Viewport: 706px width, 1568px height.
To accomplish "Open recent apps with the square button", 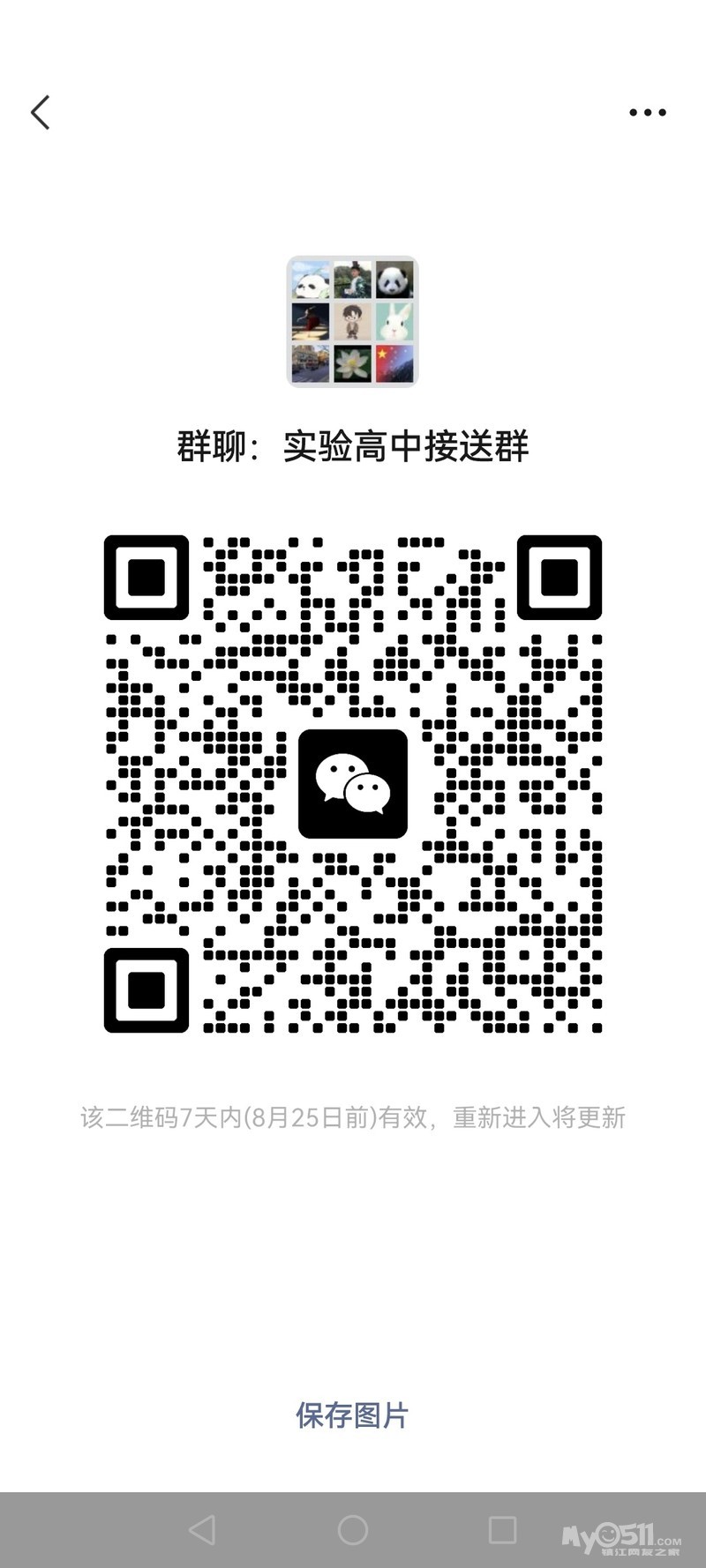I will pos(503,1529).
